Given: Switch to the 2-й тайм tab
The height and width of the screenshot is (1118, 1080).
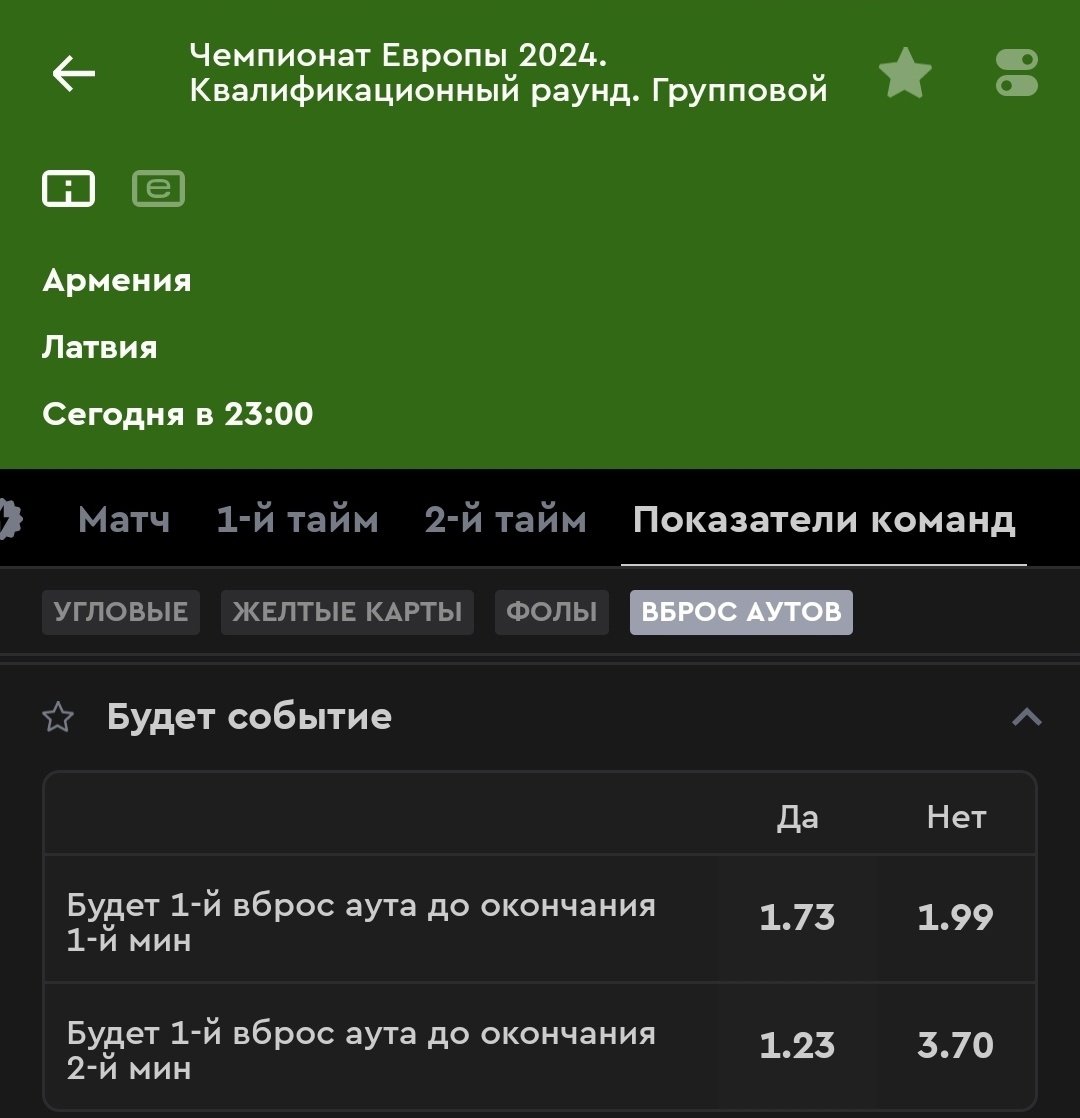Looking at the screenshot, I should (x=505, y=520).
